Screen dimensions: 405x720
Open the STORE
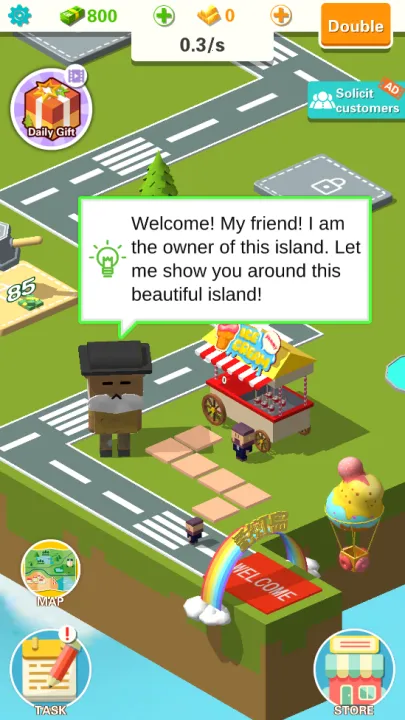(354, 673)
